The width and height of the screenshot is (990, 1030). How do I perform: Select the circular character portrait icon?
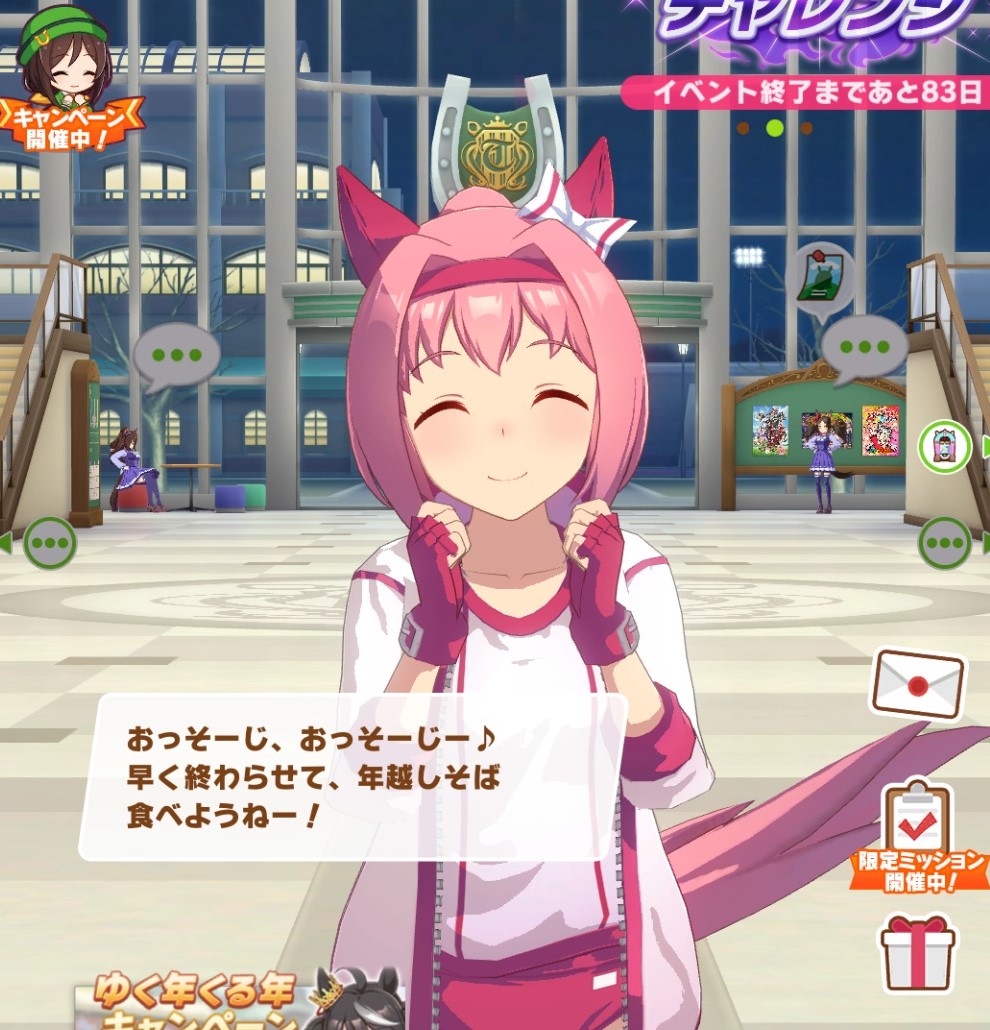coord(945,446)
